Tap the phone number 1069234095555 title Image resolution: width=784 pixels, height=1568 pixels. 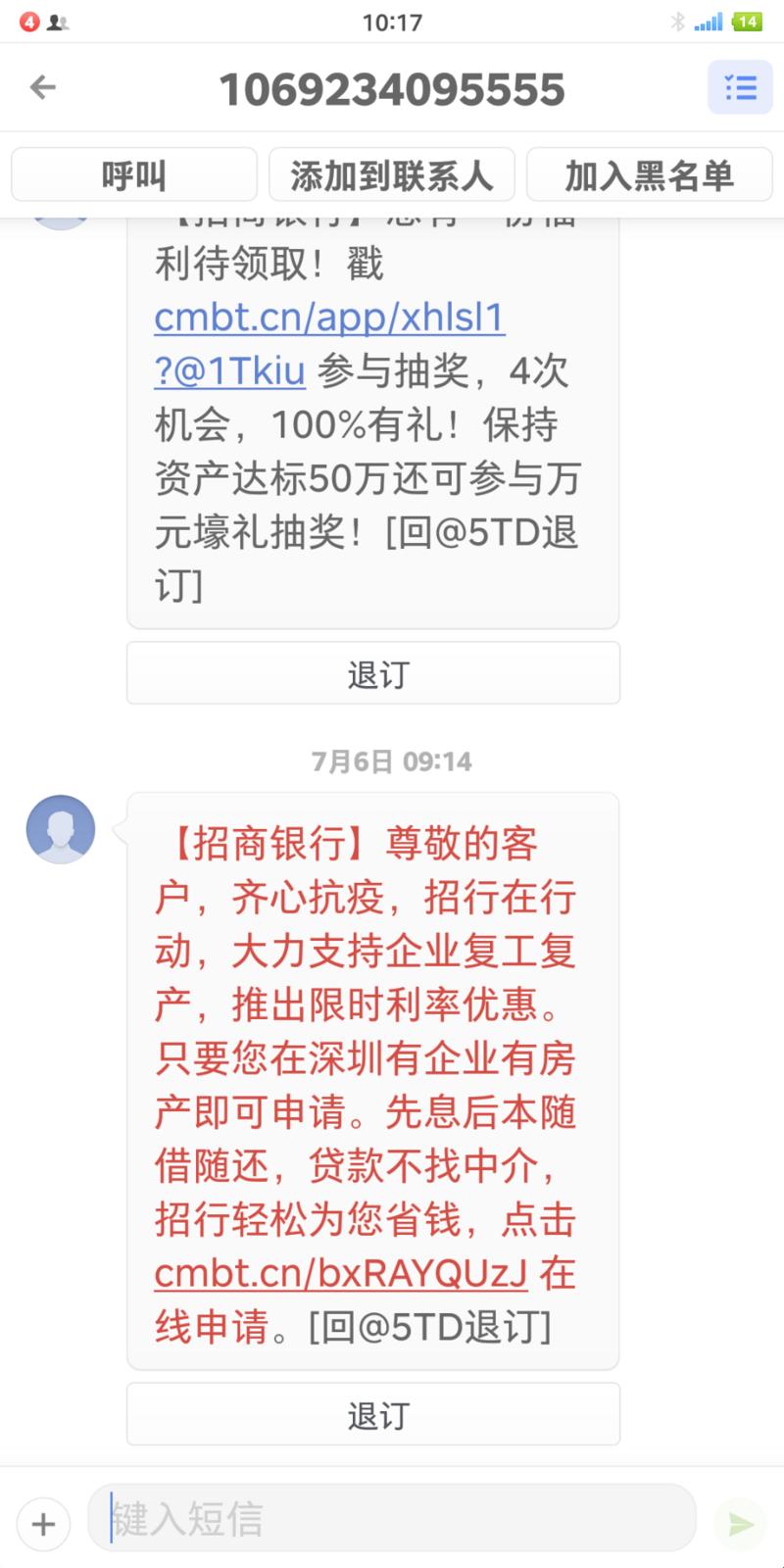(x=392, y=86)
